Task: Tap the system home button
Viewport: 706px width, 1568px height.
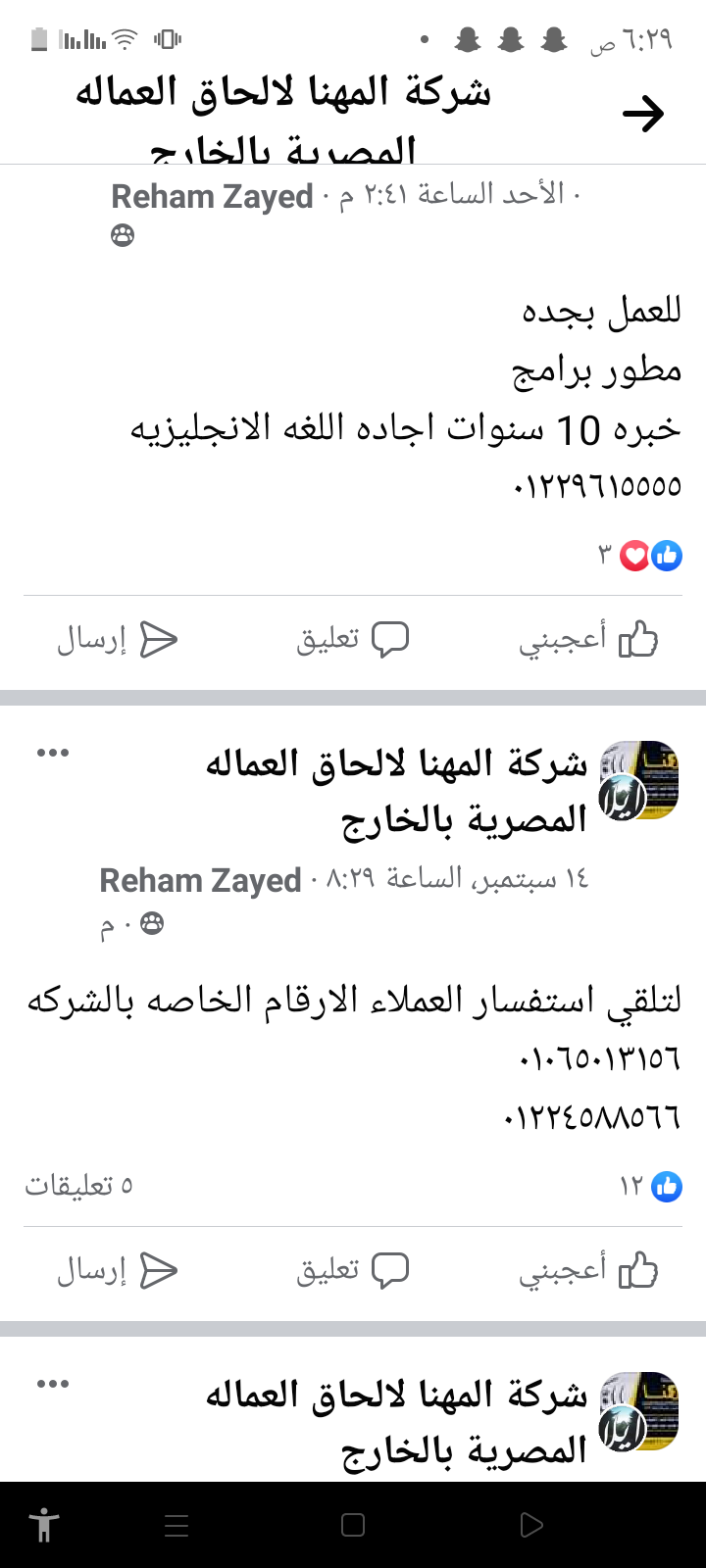Action: [353, 1525]
